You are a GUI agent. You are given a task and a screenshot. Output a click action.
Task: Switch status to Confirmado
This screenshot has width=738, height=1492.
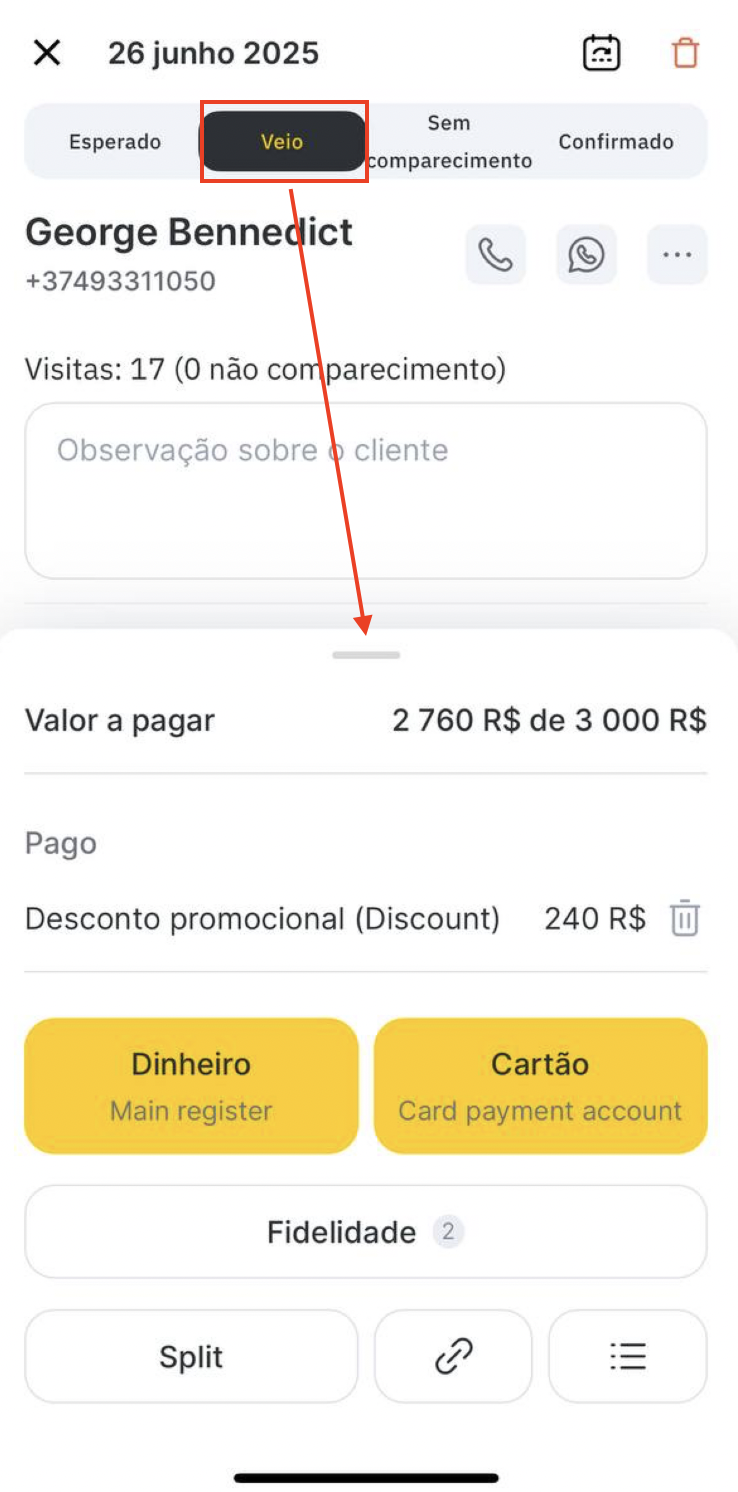(616, 141)
